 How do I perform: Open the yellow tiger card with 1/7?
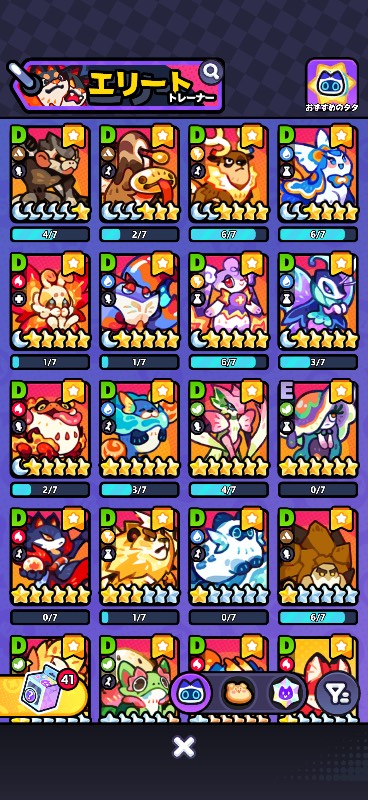(139, 556)
